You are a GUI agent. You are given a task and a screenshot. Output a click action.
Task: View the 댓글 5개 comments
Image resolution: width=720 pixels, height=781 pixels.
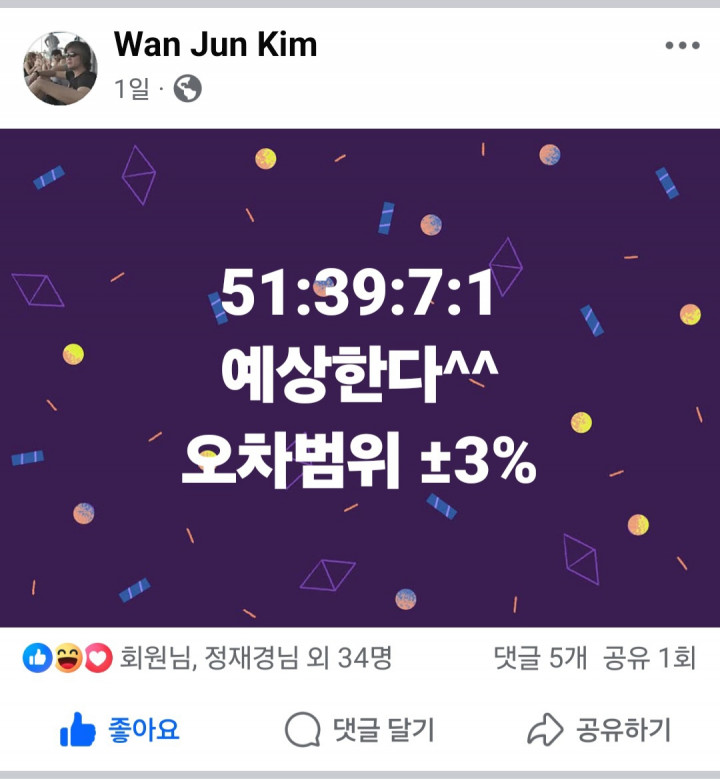pyautogui.click(x=540, y=658)
